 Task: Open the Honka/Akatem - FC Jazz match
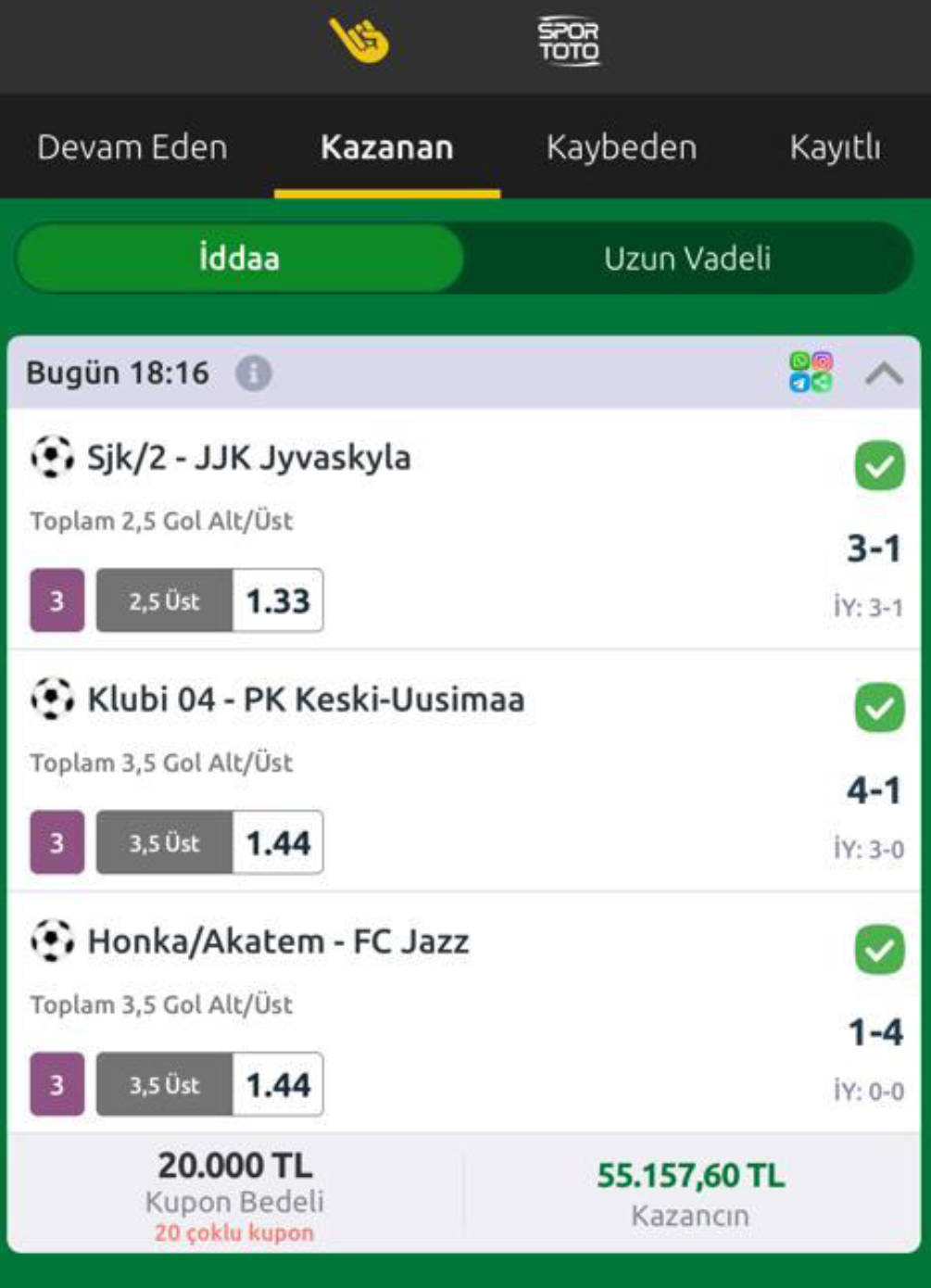(278, 941)
